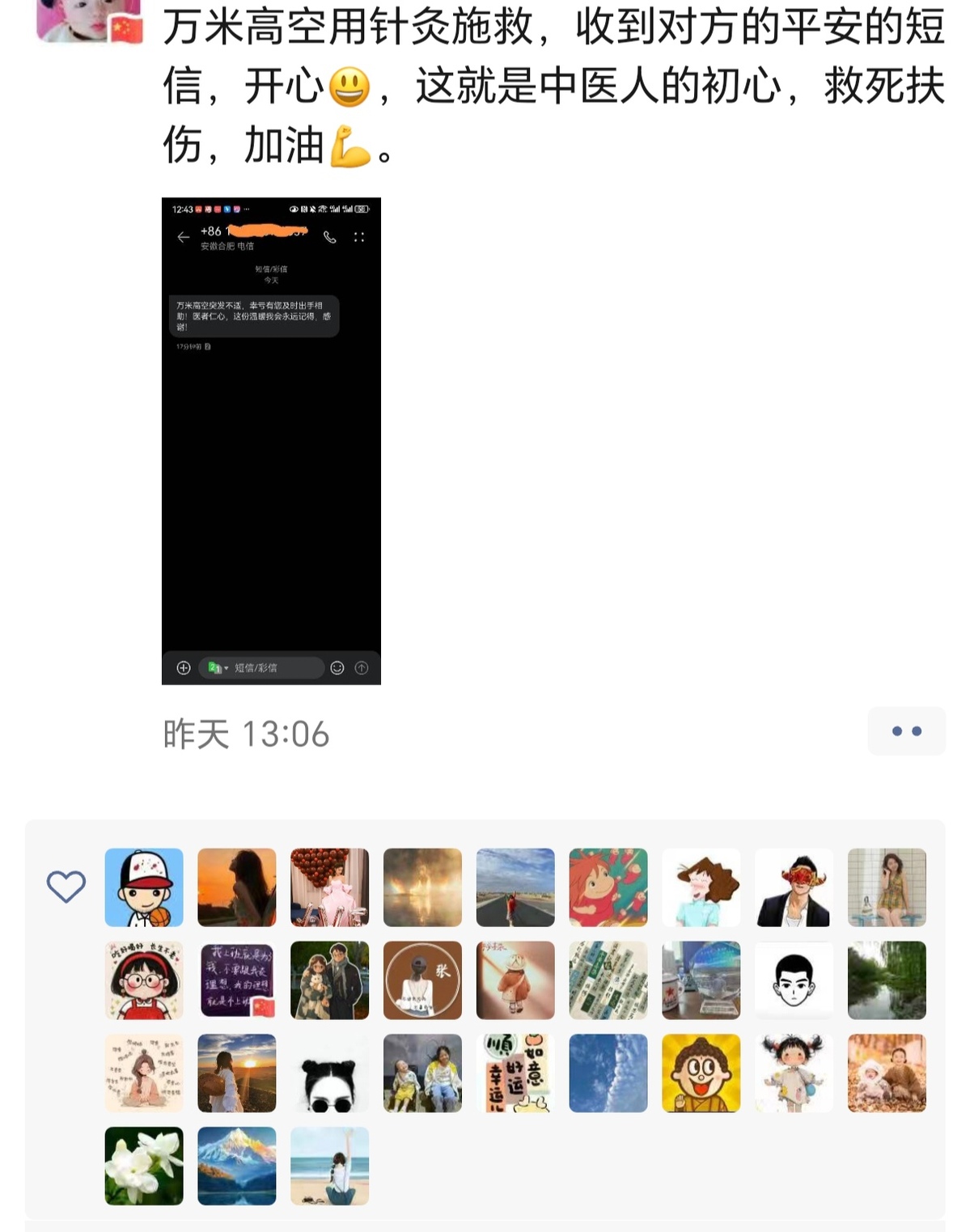Screen dimensions: 970x1232
Task: Open the attached SMS screenshot image
Action: (x=271, y=441)
